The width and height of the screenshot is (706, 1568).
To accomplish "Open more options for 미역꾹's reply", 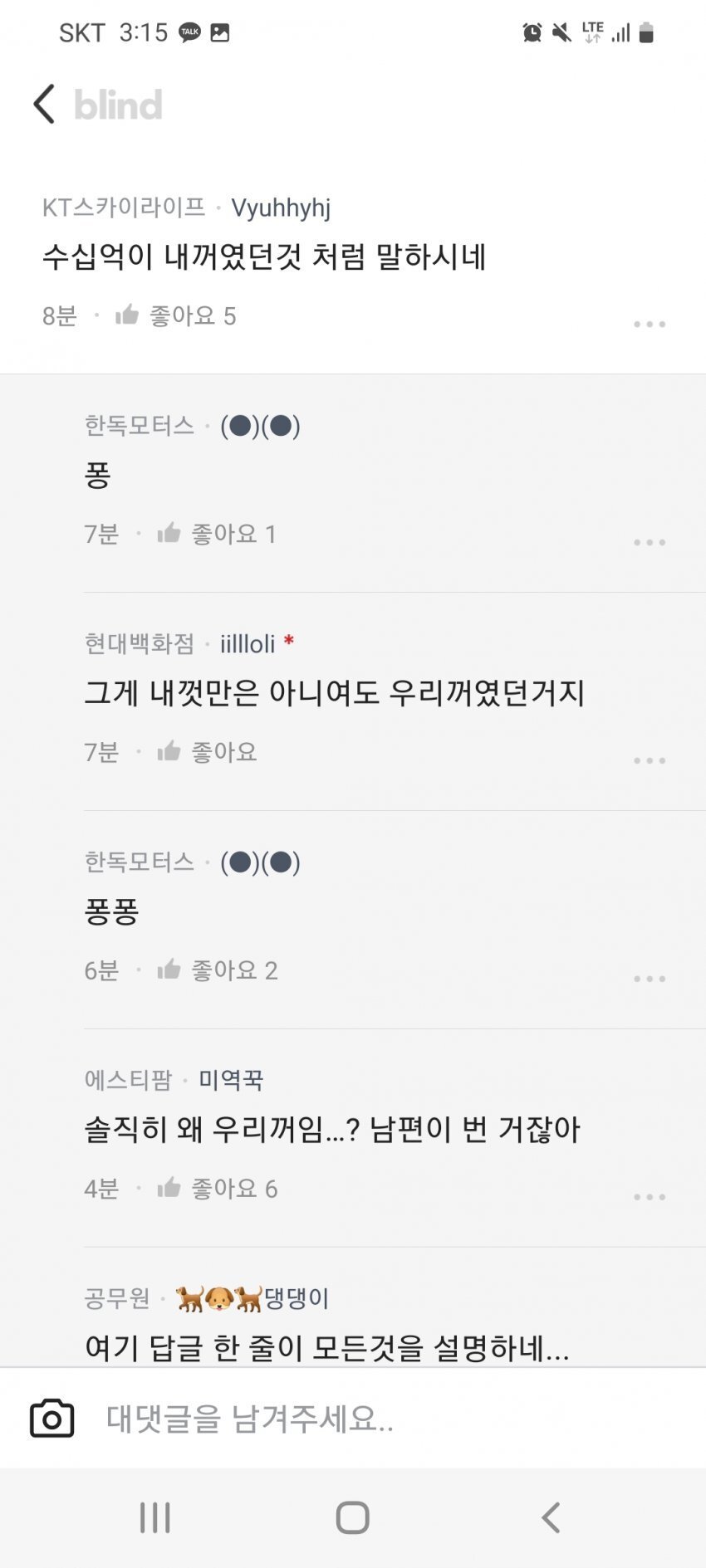I will [649, 1197].
